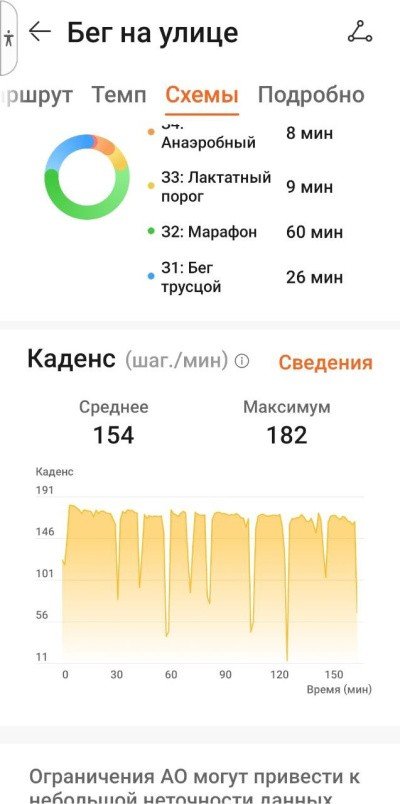Tap the info icon next to Каденс

pyautogui.click(x=242, y=361)
